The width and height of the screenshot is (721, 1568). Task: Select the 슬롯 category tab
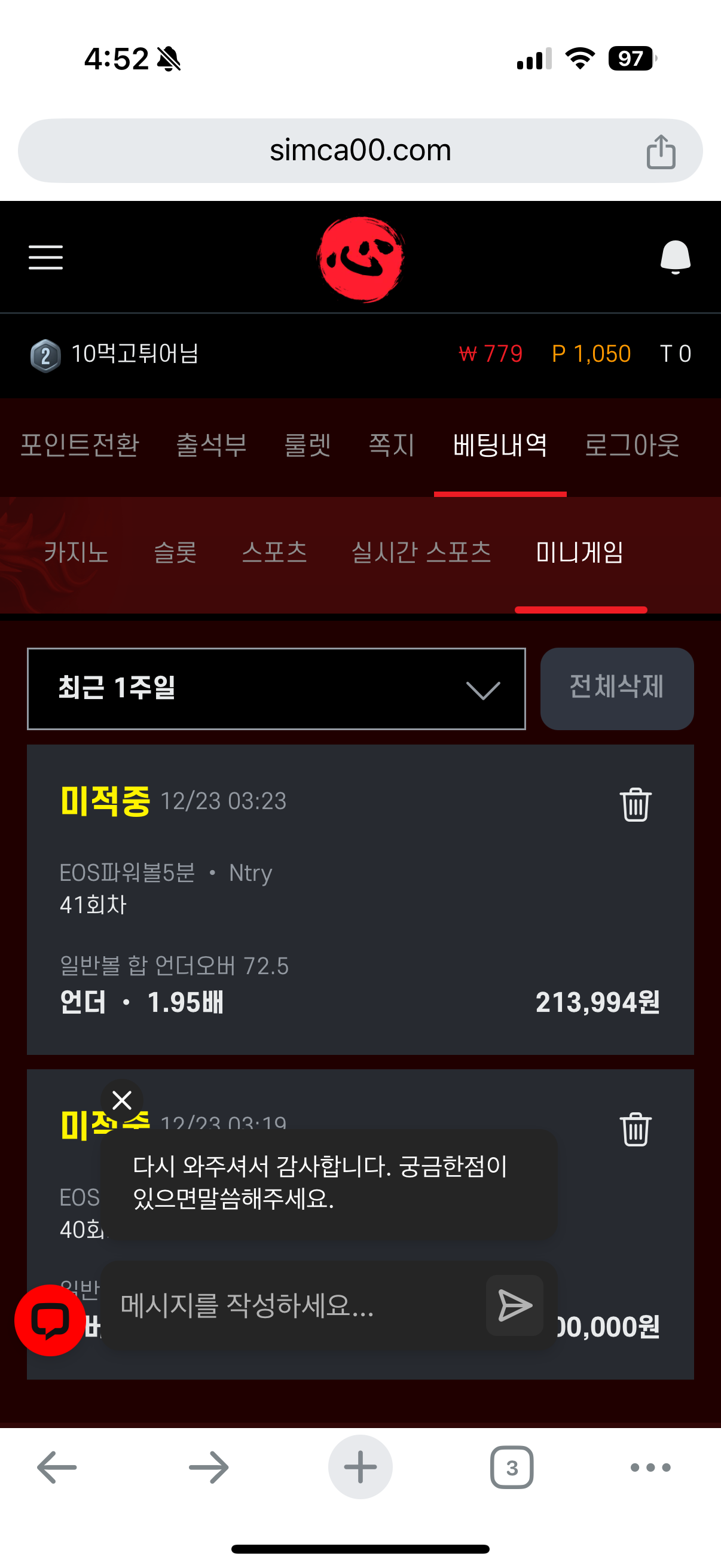tap(175, 553)
